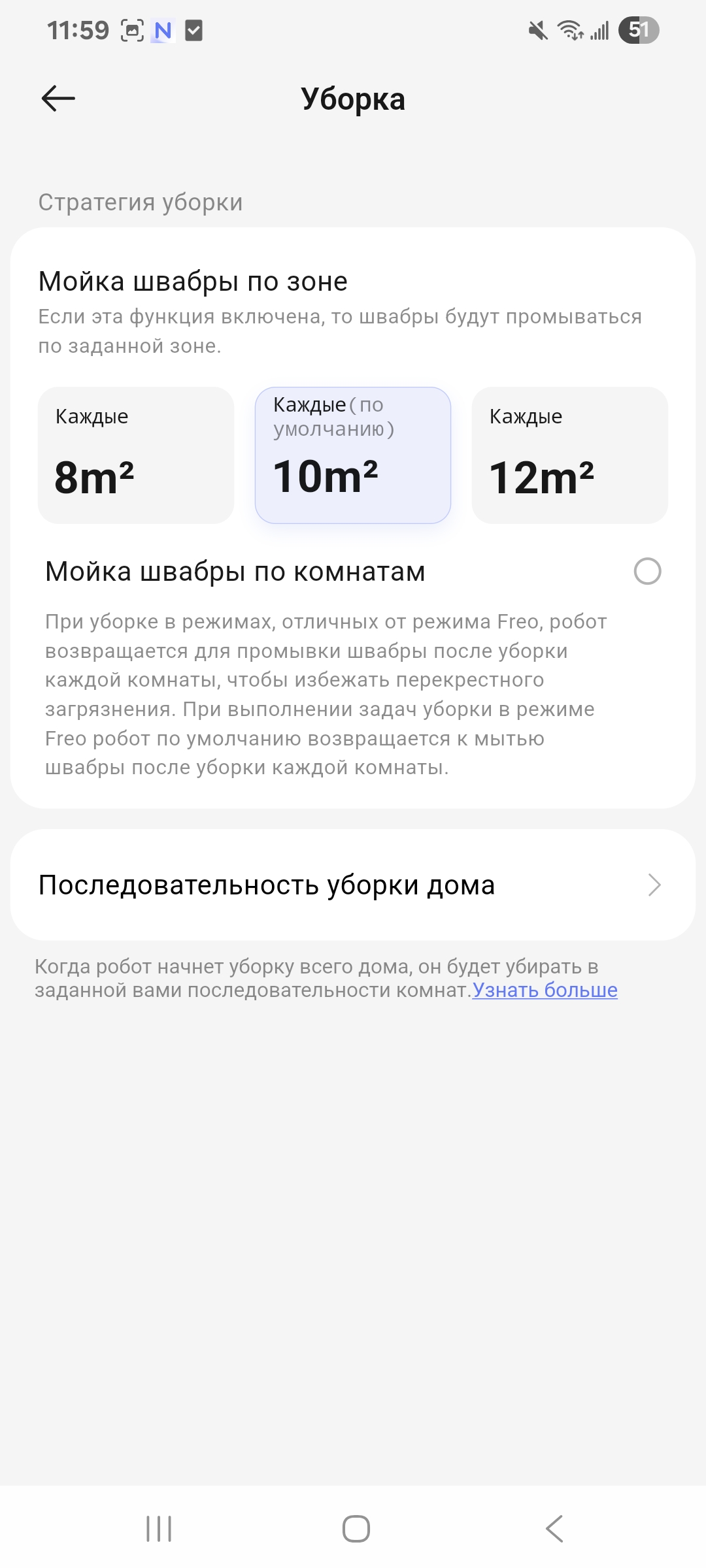This screenshot has width=706, height=1568.
Task: Go back from the Уборка screen
Action: [58, 99]
